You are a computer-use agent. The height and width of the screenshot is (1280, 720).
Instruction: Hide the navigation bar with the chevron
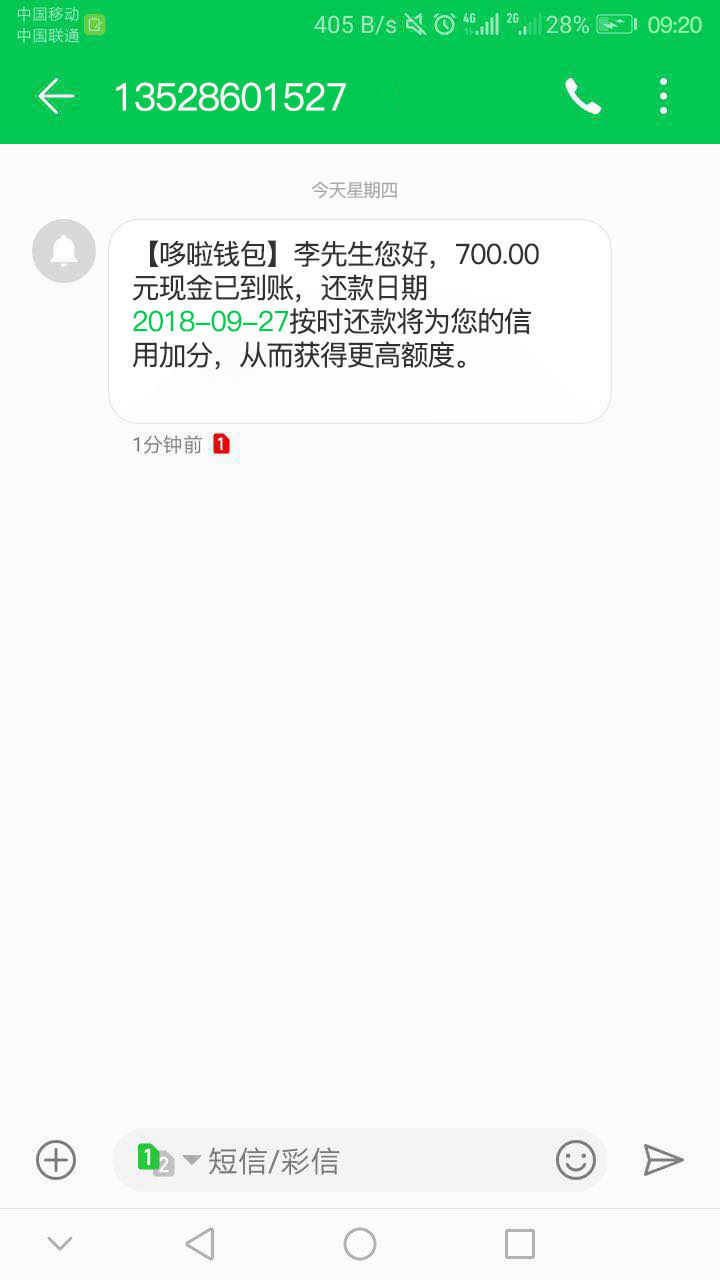pyautogui.click(x=60, y=1244)
